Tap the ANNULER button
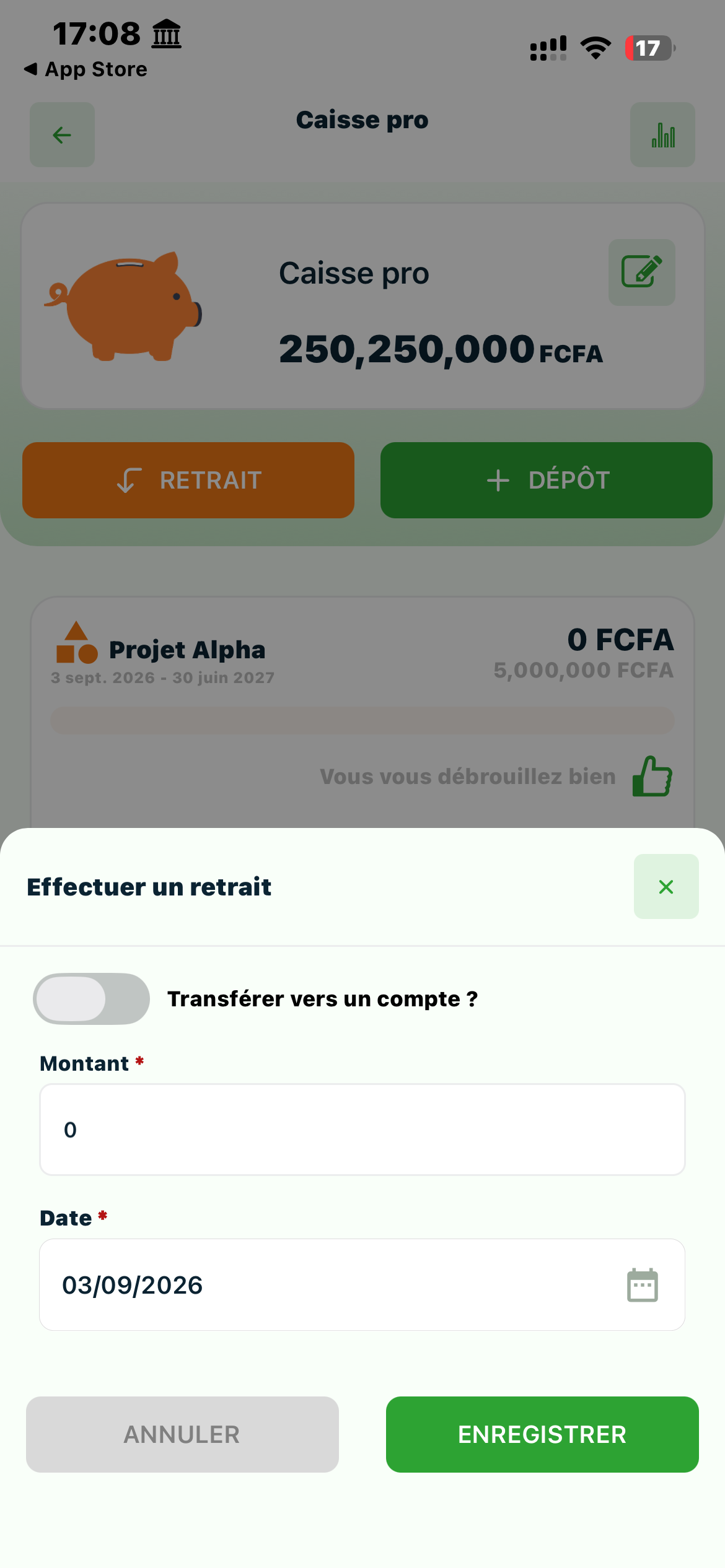The height and width of the screenshot is (1568, 725). (x=182, y=1435)
